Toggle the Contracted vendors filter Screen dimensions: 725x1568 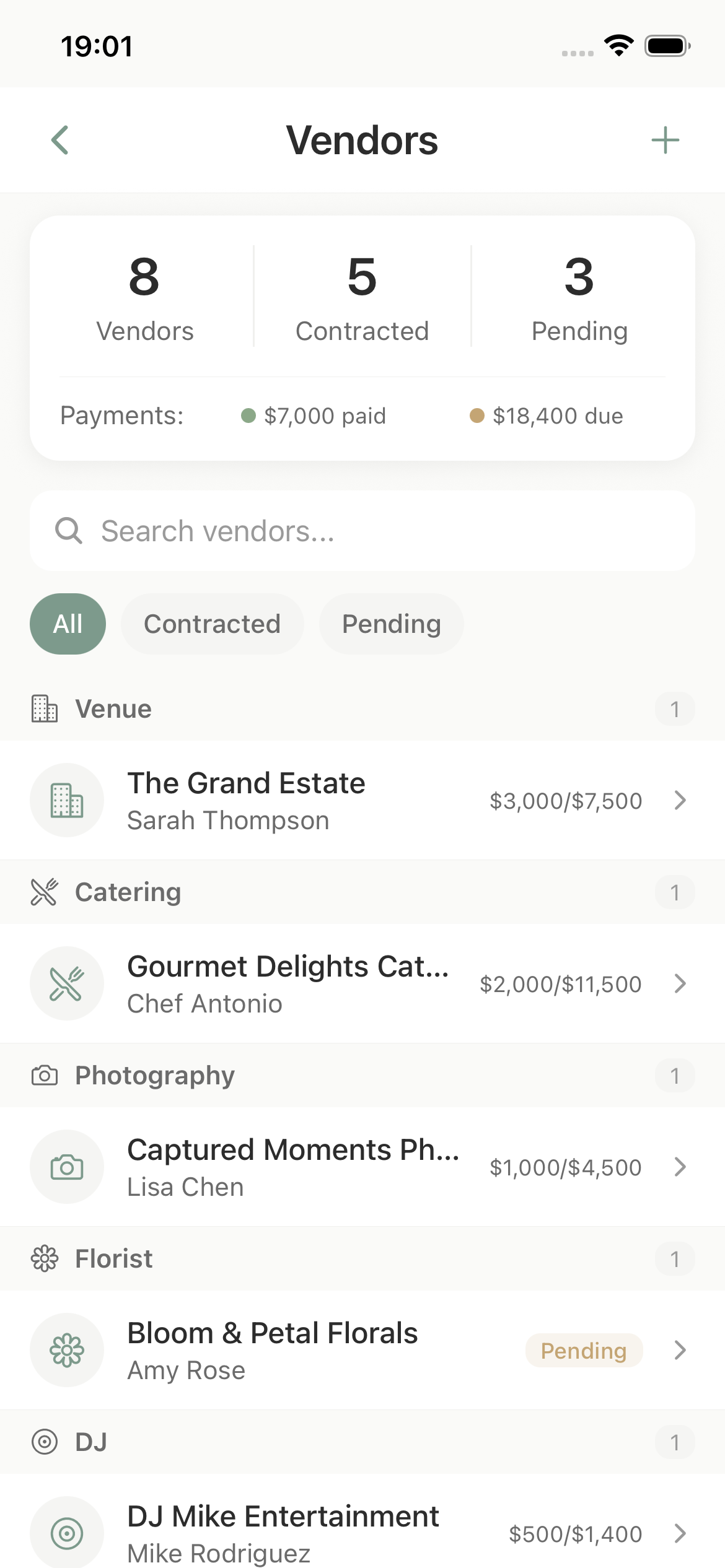click(212, 624)
